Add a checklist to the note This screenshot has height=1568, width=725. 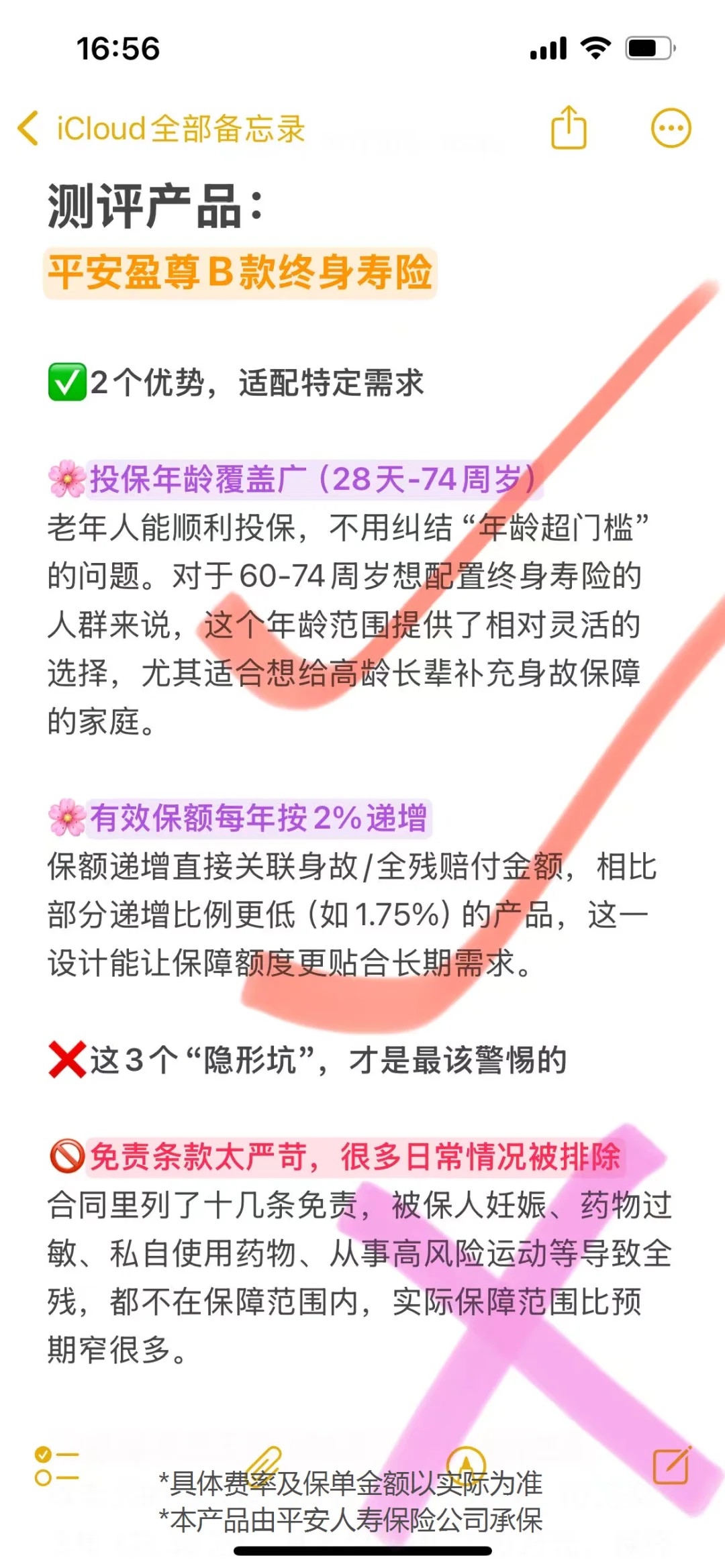click(56, 1465)
